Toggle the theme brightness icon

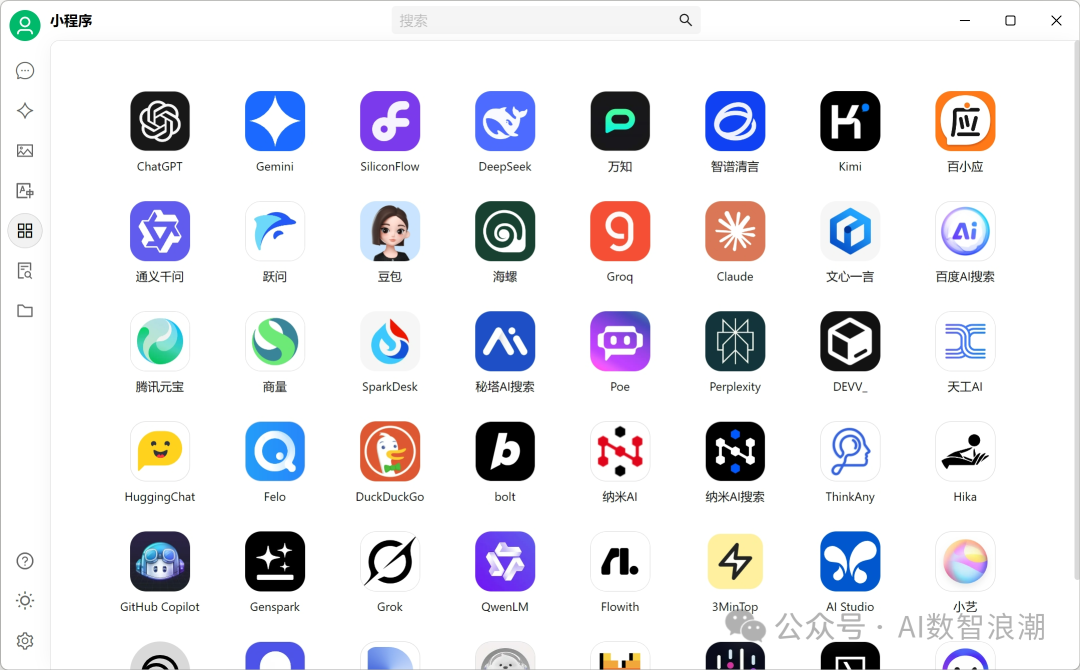[x=25, y=601]
